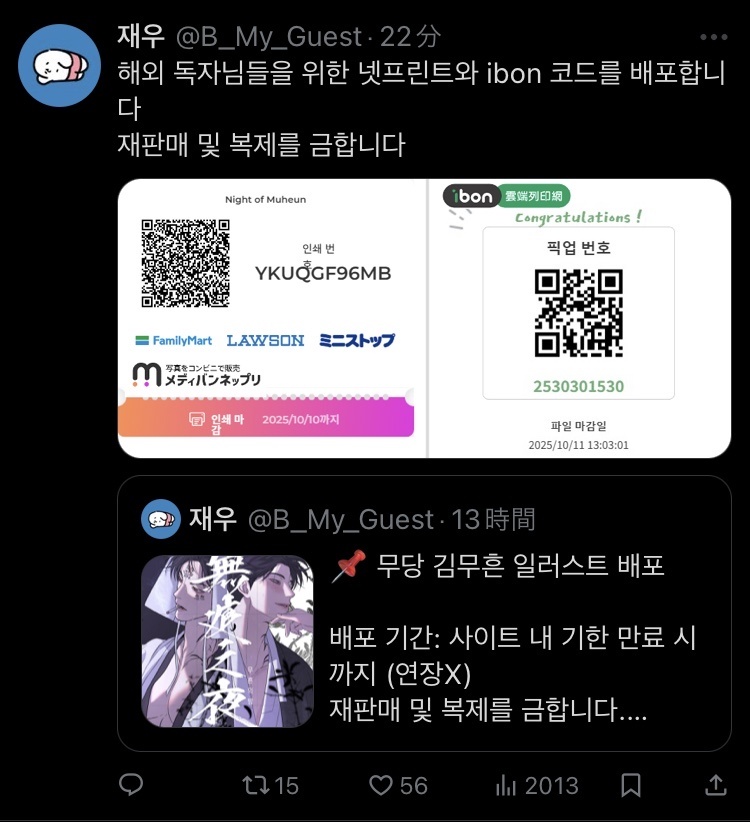Open the @B_My_Guest handle link
The image size is (750, 822).
[x=269, y=37]
